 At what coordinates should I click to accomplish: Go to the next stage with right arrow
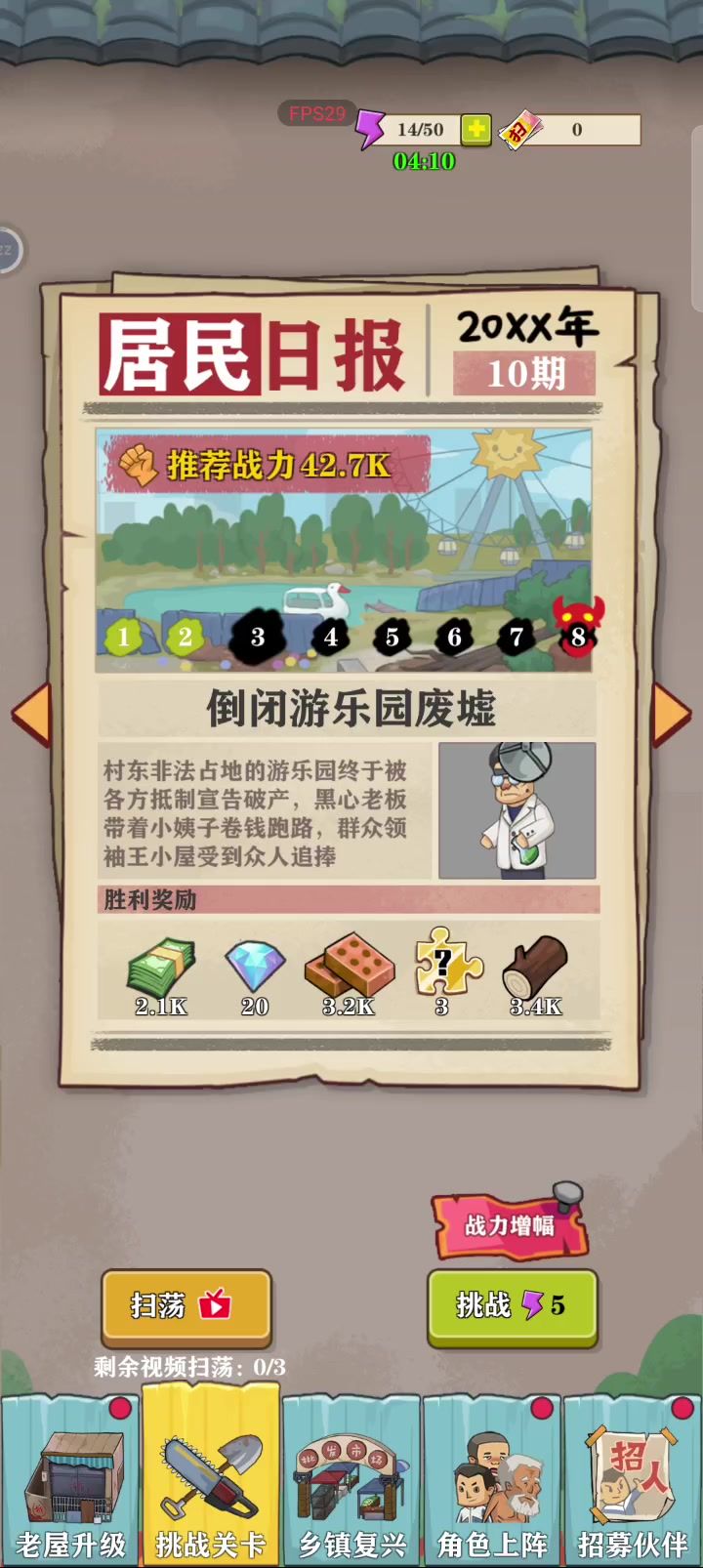(x=671, y=714)
